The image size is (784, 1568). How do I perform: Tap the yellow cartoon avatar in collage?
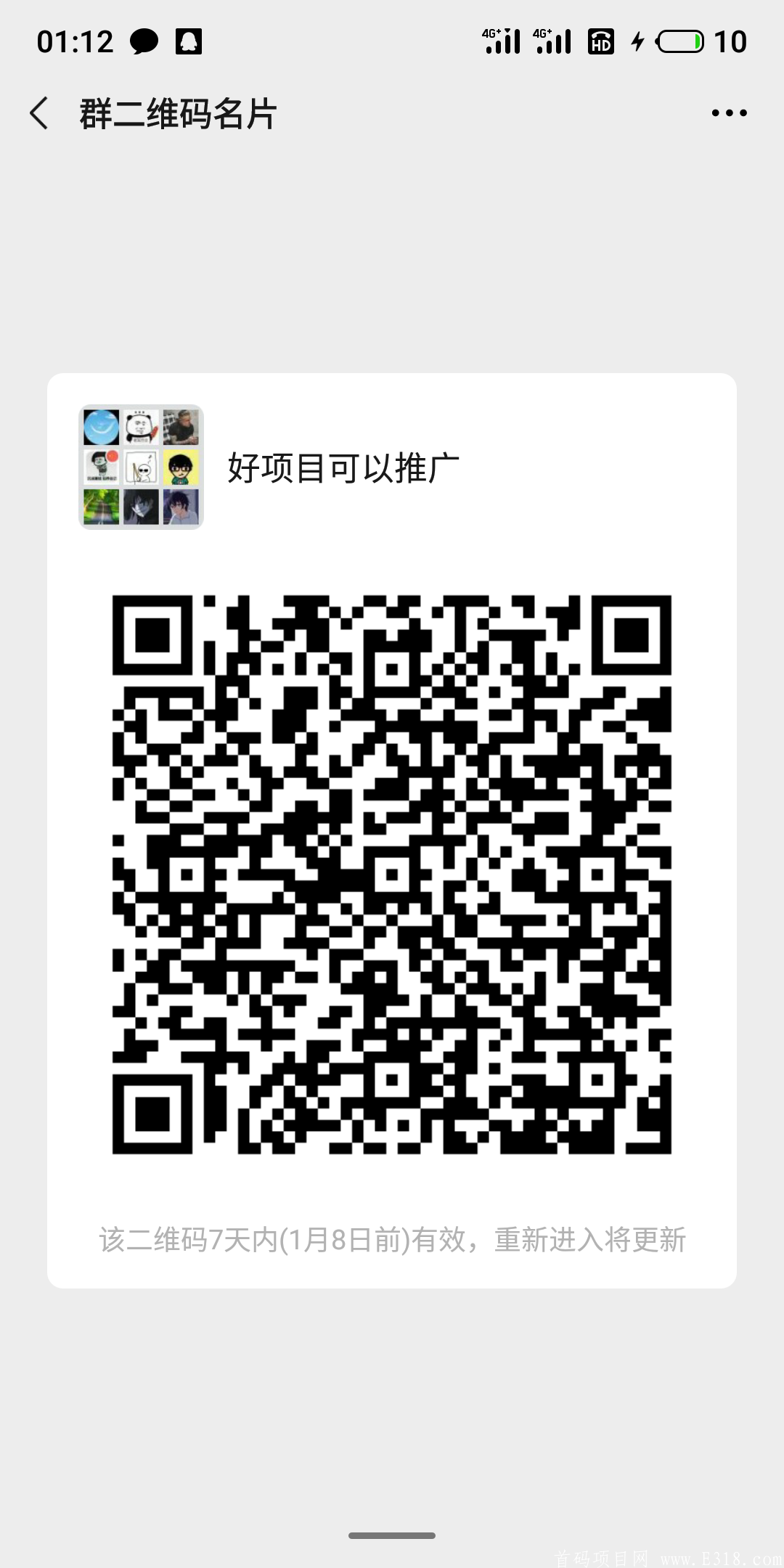(182, 468)
